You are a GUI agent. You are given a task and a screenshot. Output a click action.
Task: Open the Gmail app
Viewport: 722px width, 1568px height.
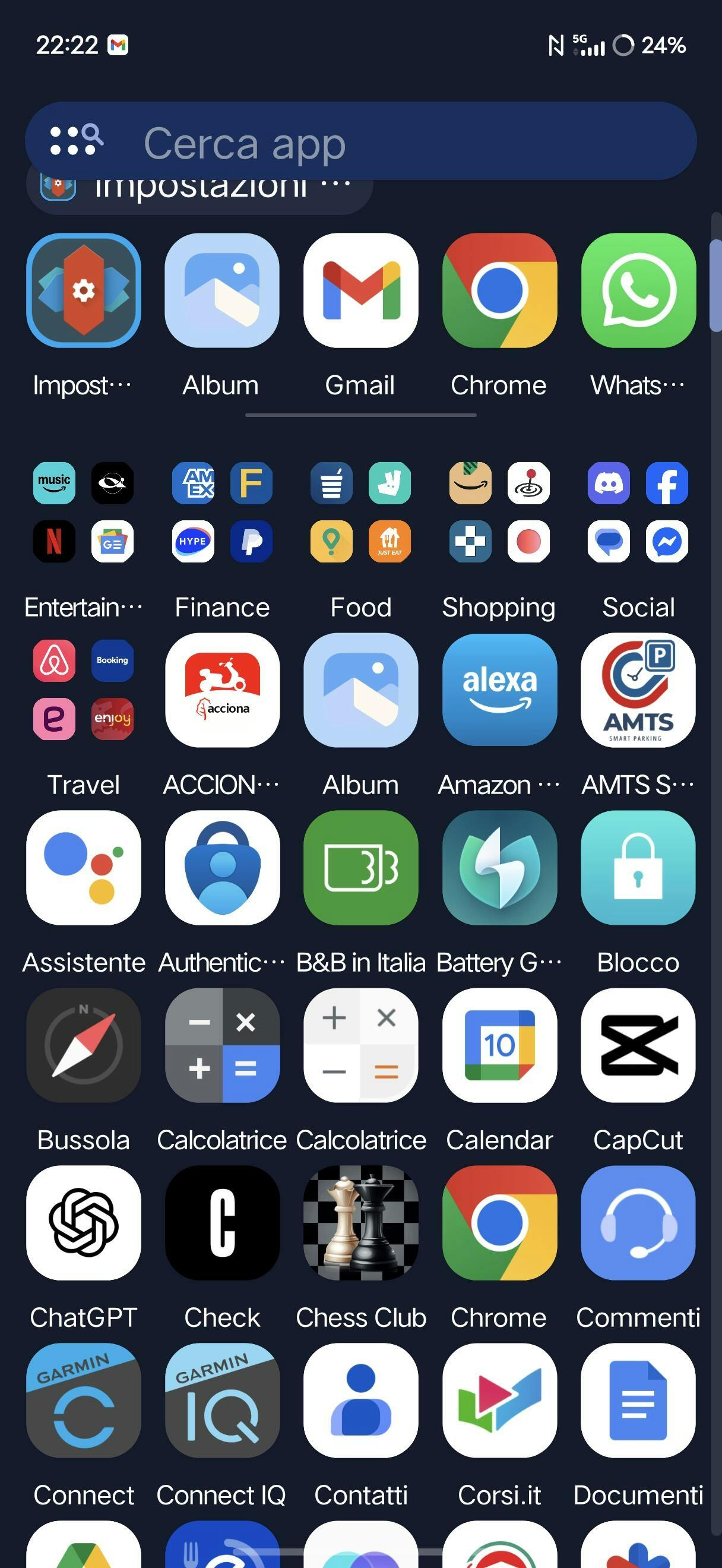click(360, 291)
